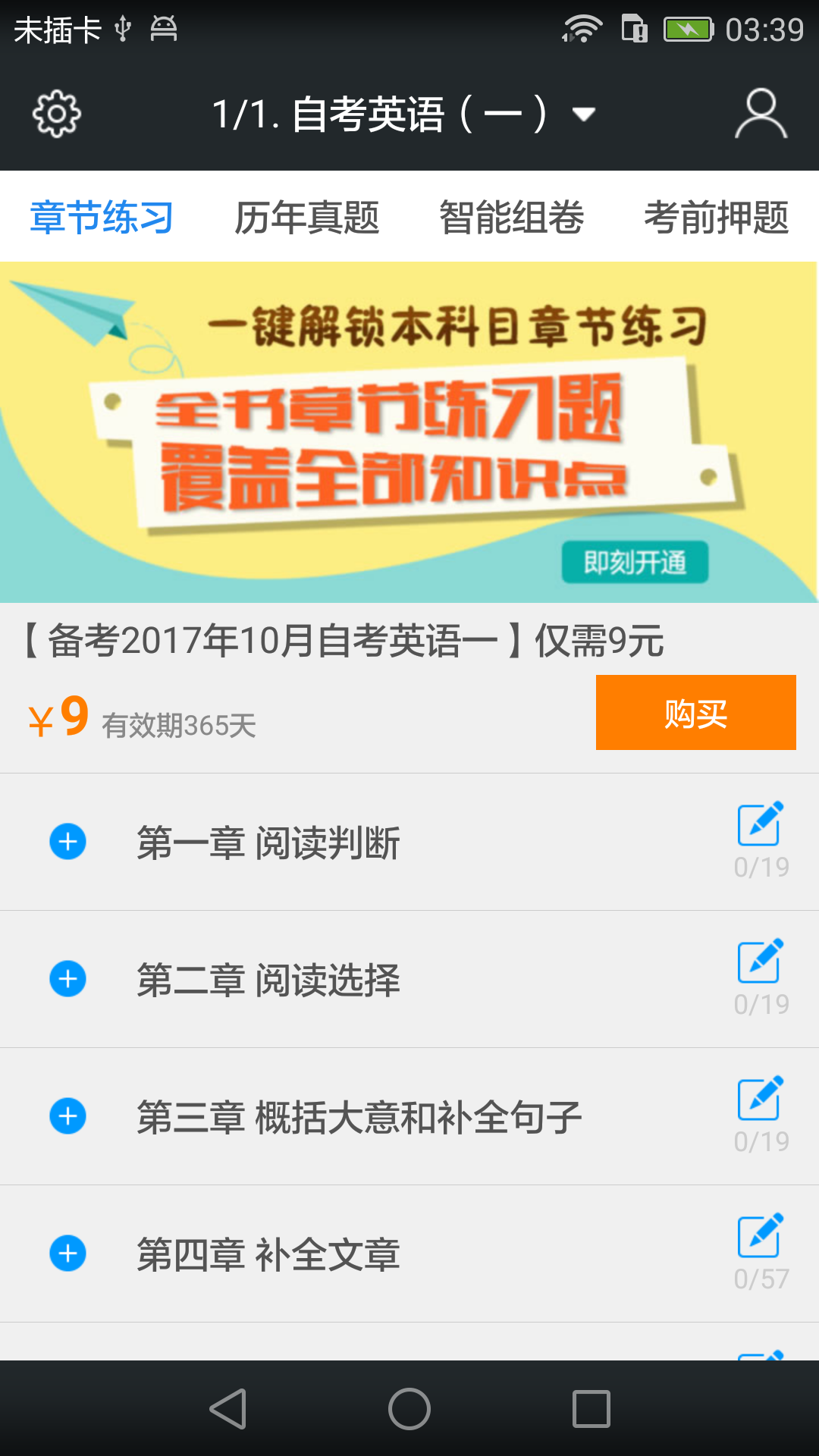Tap the 即刻开通 button on the banner
The height and width of the screenshot is (1456, 819).
(635, 563)
